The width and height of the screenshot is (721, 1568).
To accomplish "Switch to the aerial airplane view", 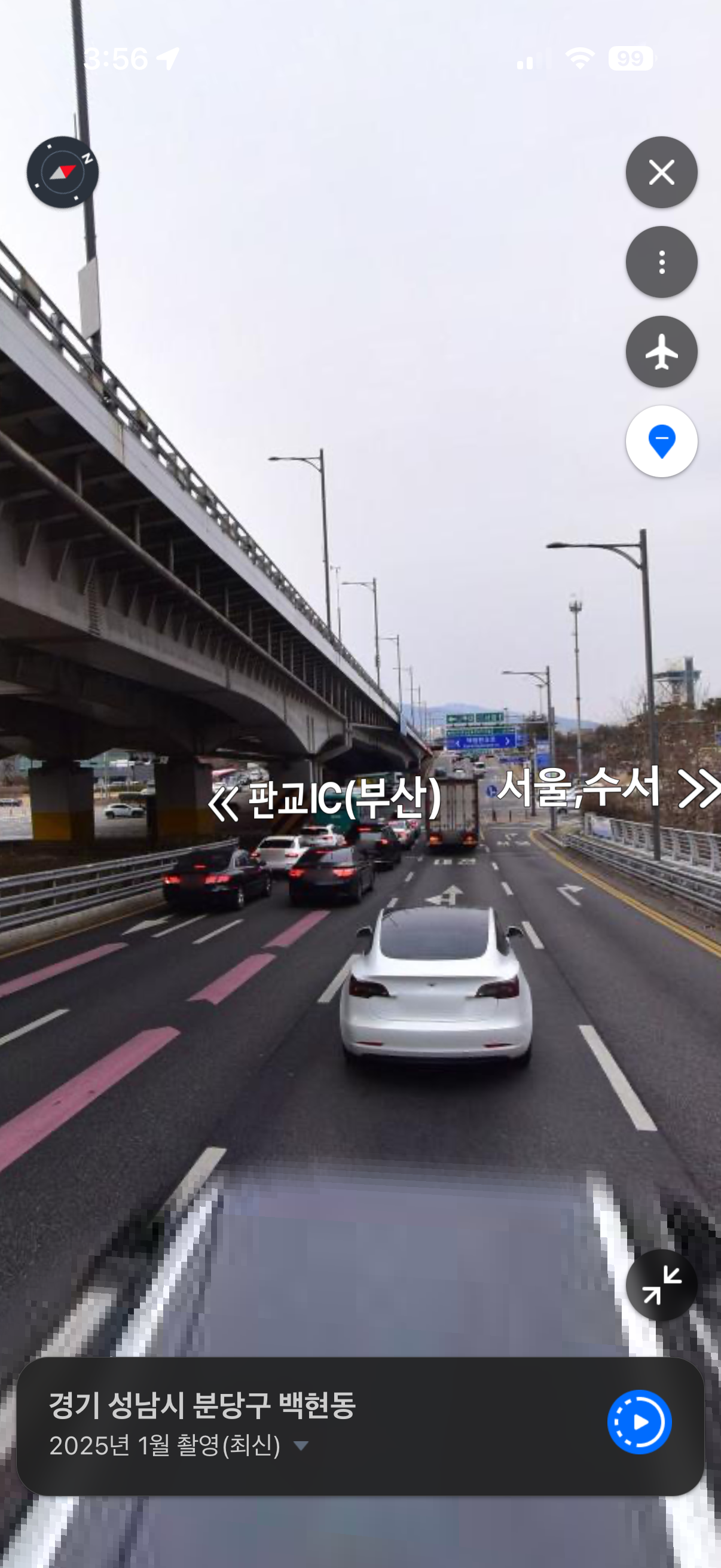I will click(x=661, y=352).
